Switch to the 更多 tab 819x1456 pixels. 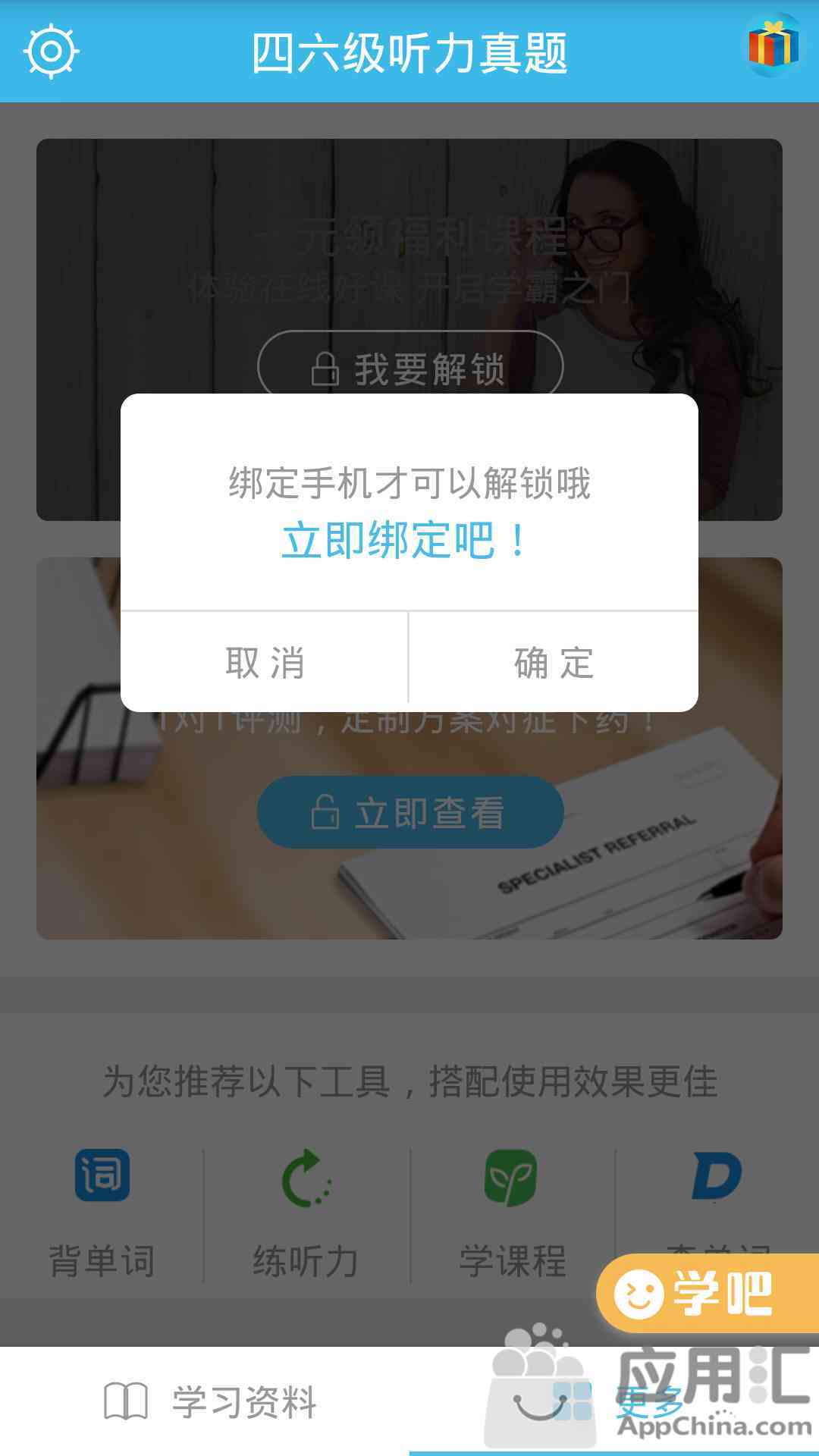(x=614, y=1401)
